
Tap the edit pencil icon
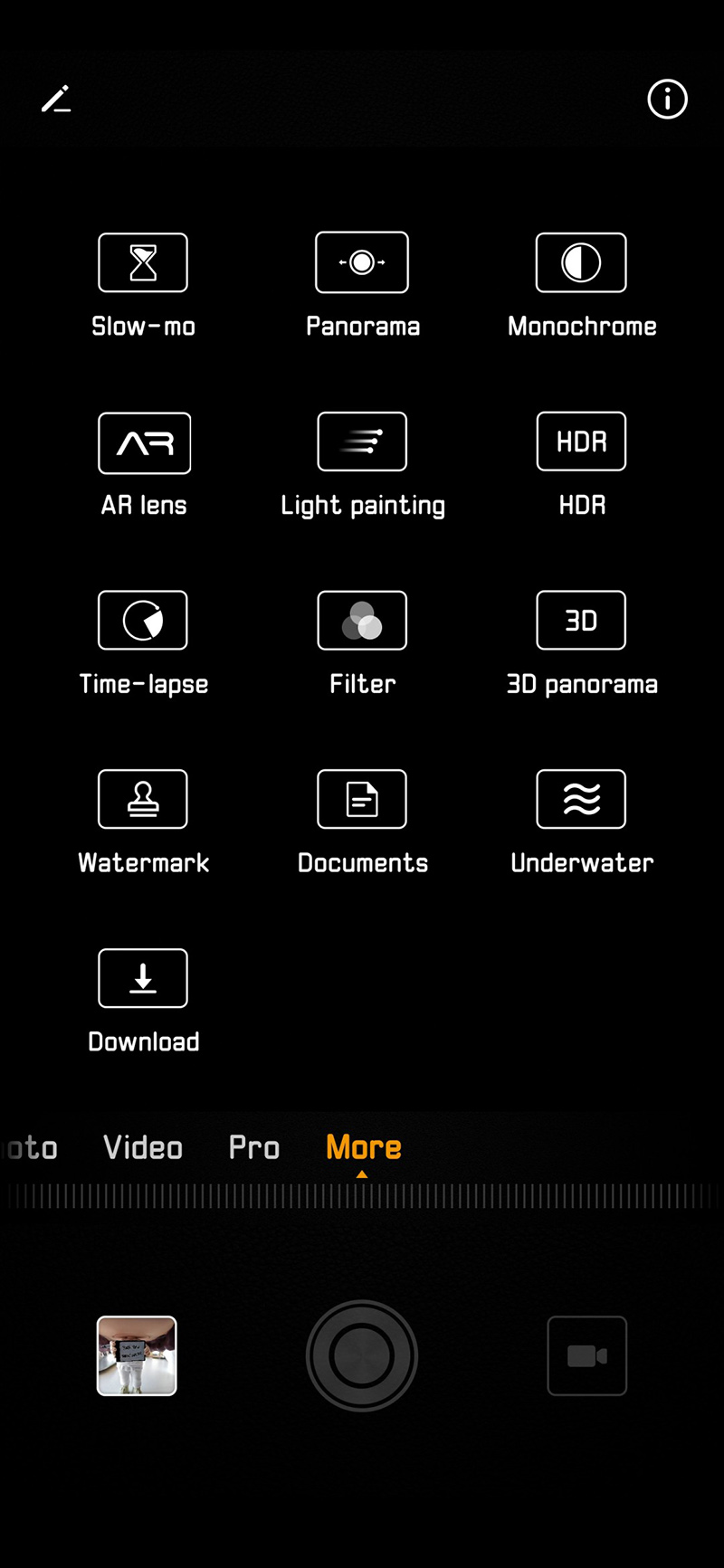point(56,99)
